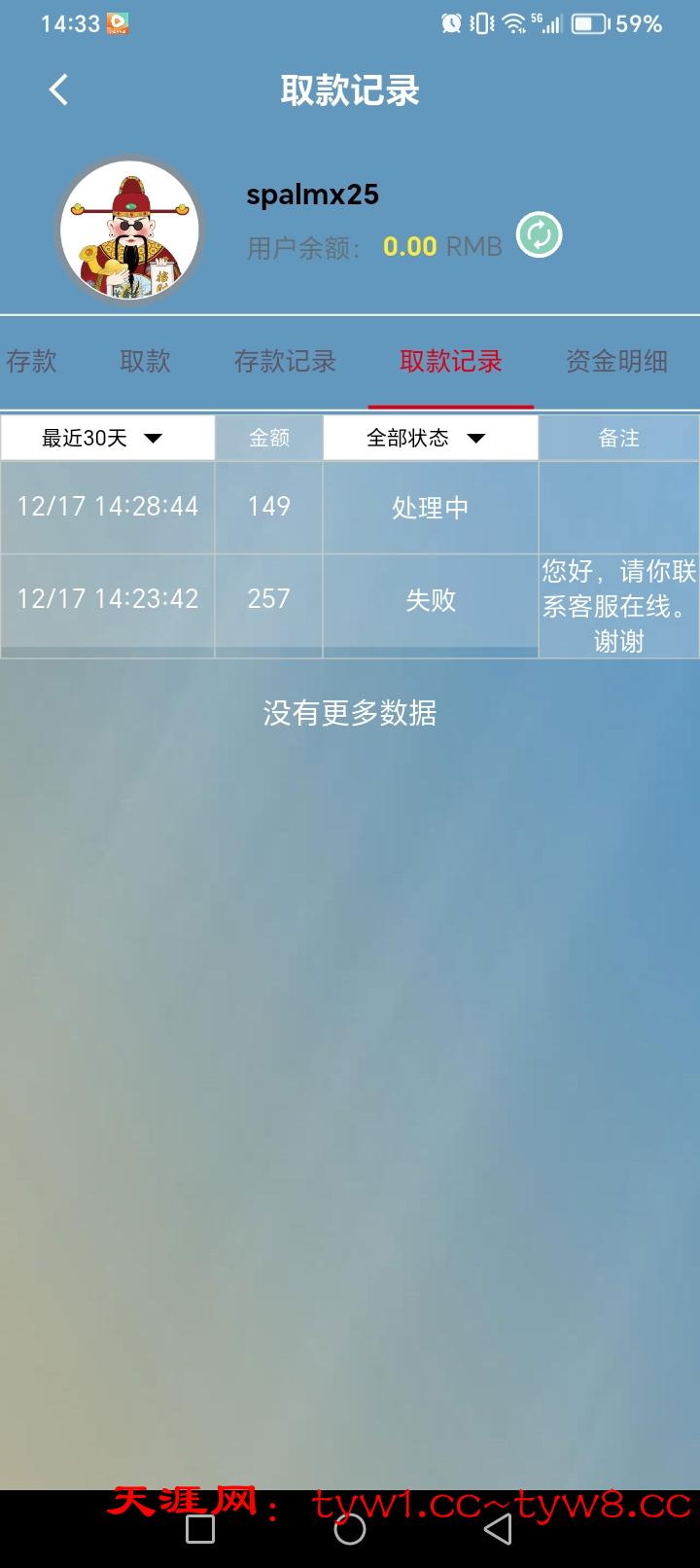
Task: Switch to the 取款 tab
Action: (145, 362)
